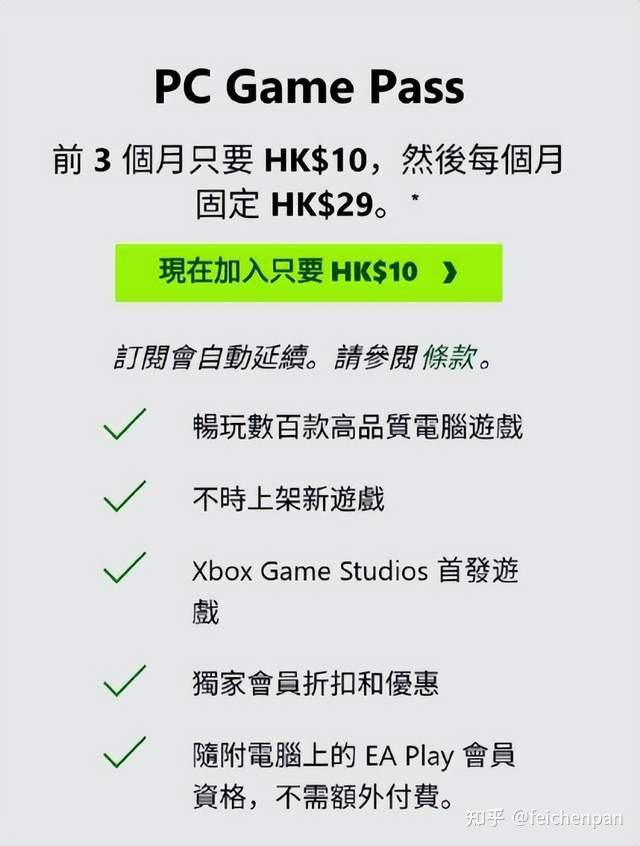The image size is (640, 846).
Task: Open the 條款 terms link
Action: [447, 358]
